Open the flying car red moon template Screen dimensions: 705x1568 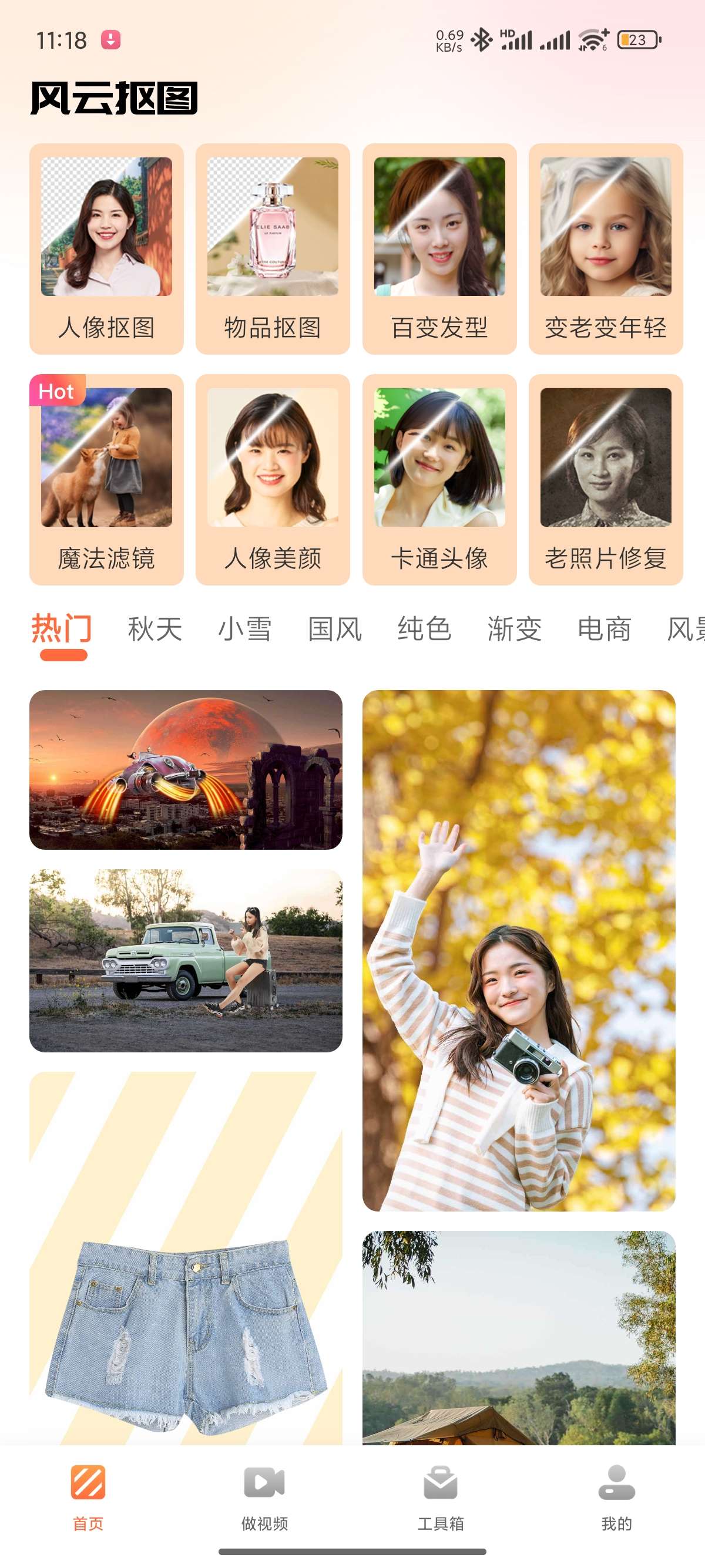point(186,769)
